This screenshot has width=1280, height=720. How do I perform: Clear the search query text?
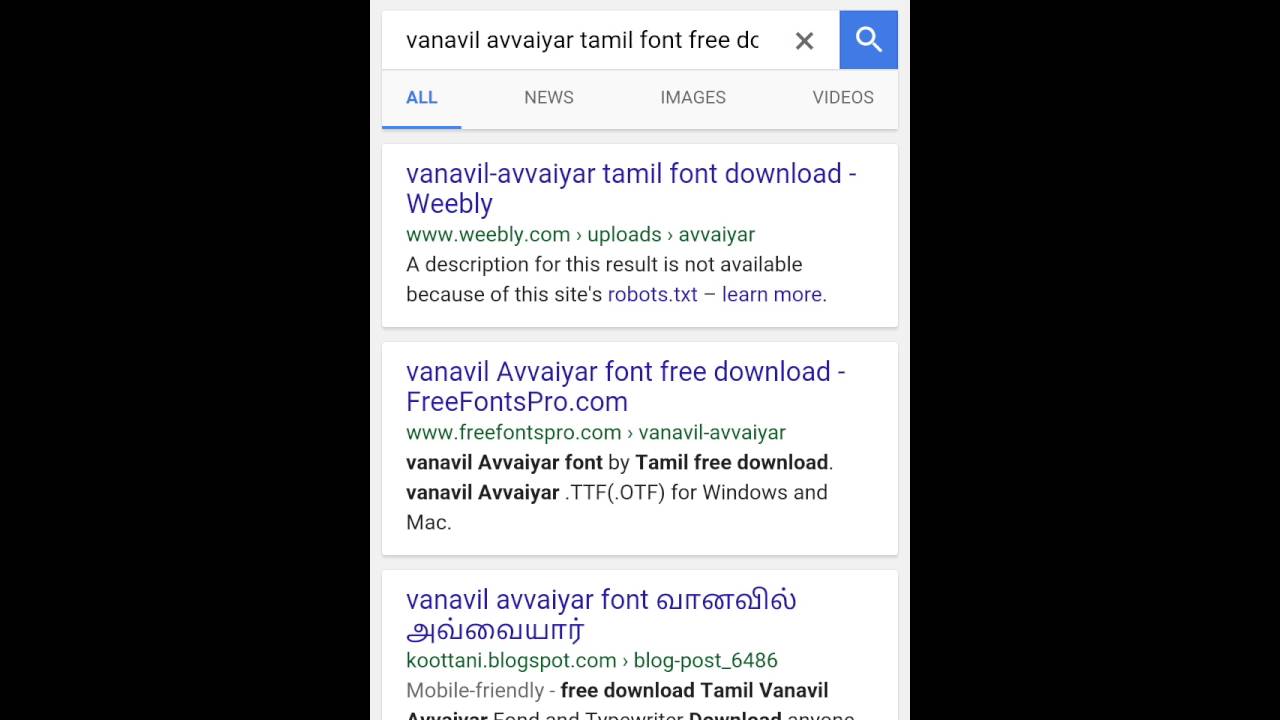click(804, 41)
